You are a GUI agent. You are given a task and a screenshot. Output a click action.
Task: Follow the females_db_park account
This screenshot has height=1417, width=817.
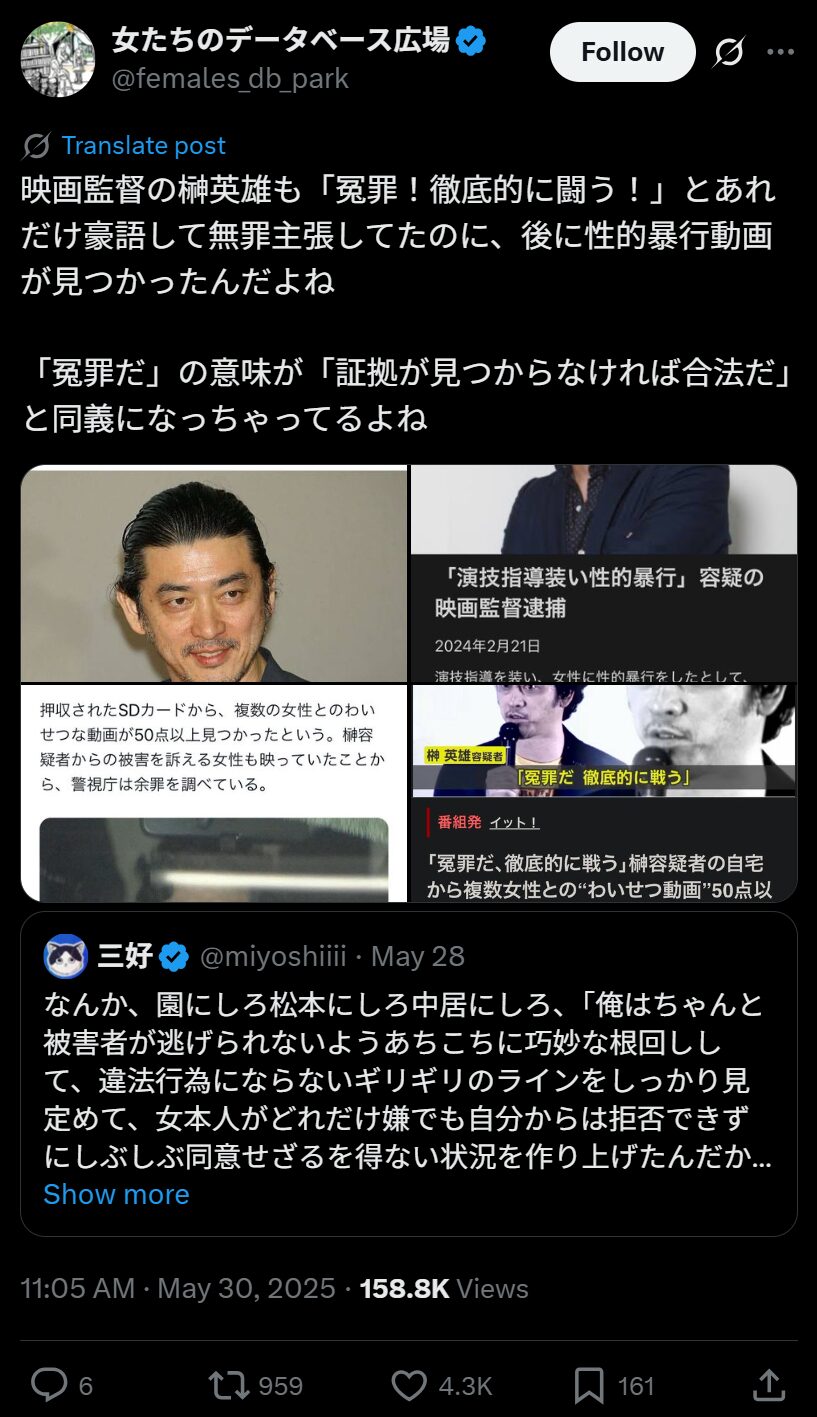pyautogui.click(x=622, y=52)
